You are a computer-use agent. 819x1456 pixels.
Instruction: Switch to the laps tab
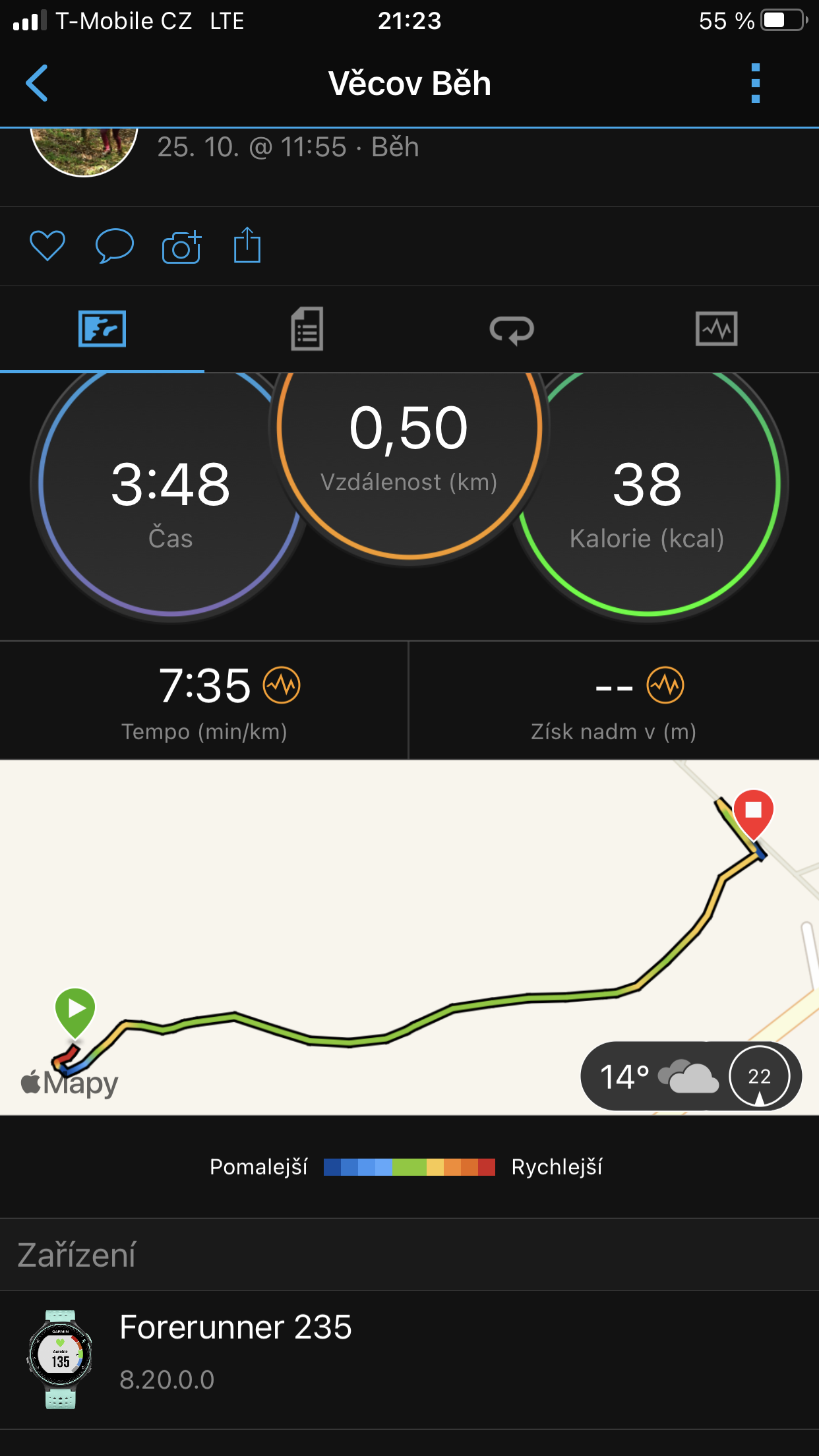(x=512, y=330)
